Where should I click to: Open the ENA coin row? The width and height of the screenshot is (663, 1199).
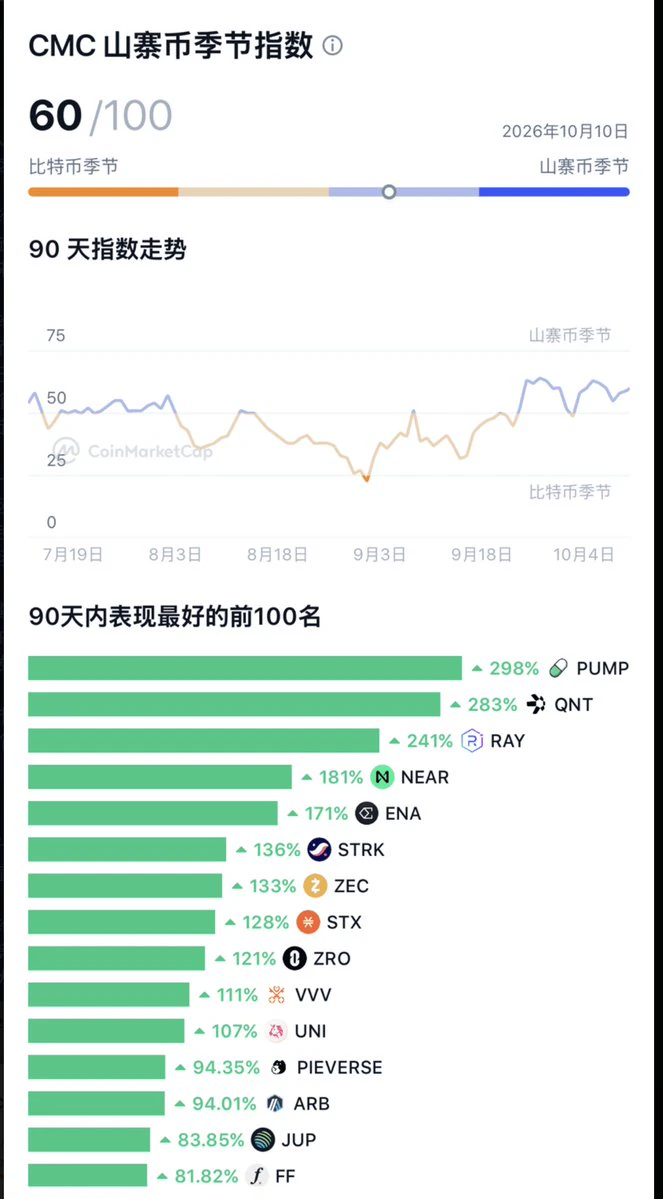pos(329,813)
